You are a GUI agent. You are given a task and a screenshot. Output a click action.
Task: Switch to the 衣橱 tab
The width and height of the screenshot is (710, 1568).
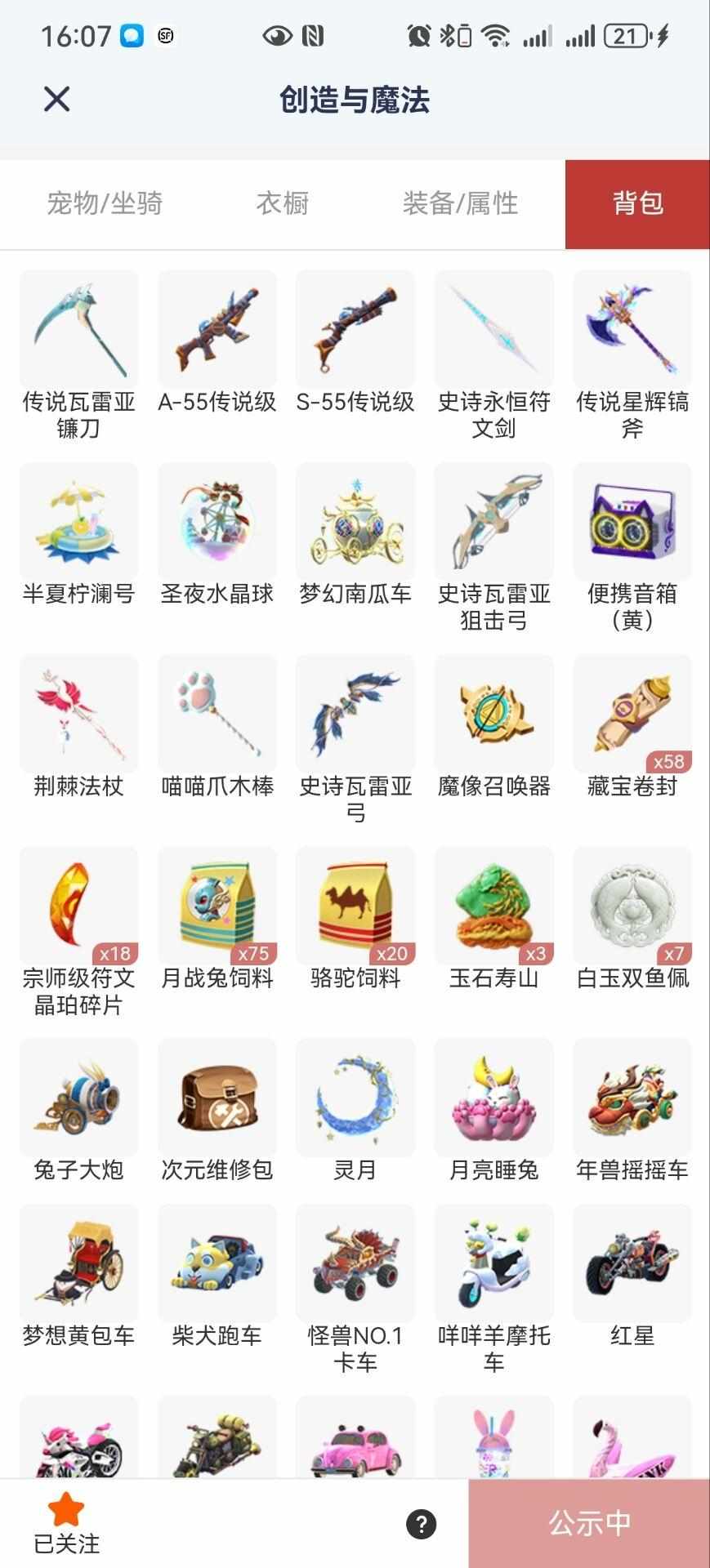click(283, 203)
